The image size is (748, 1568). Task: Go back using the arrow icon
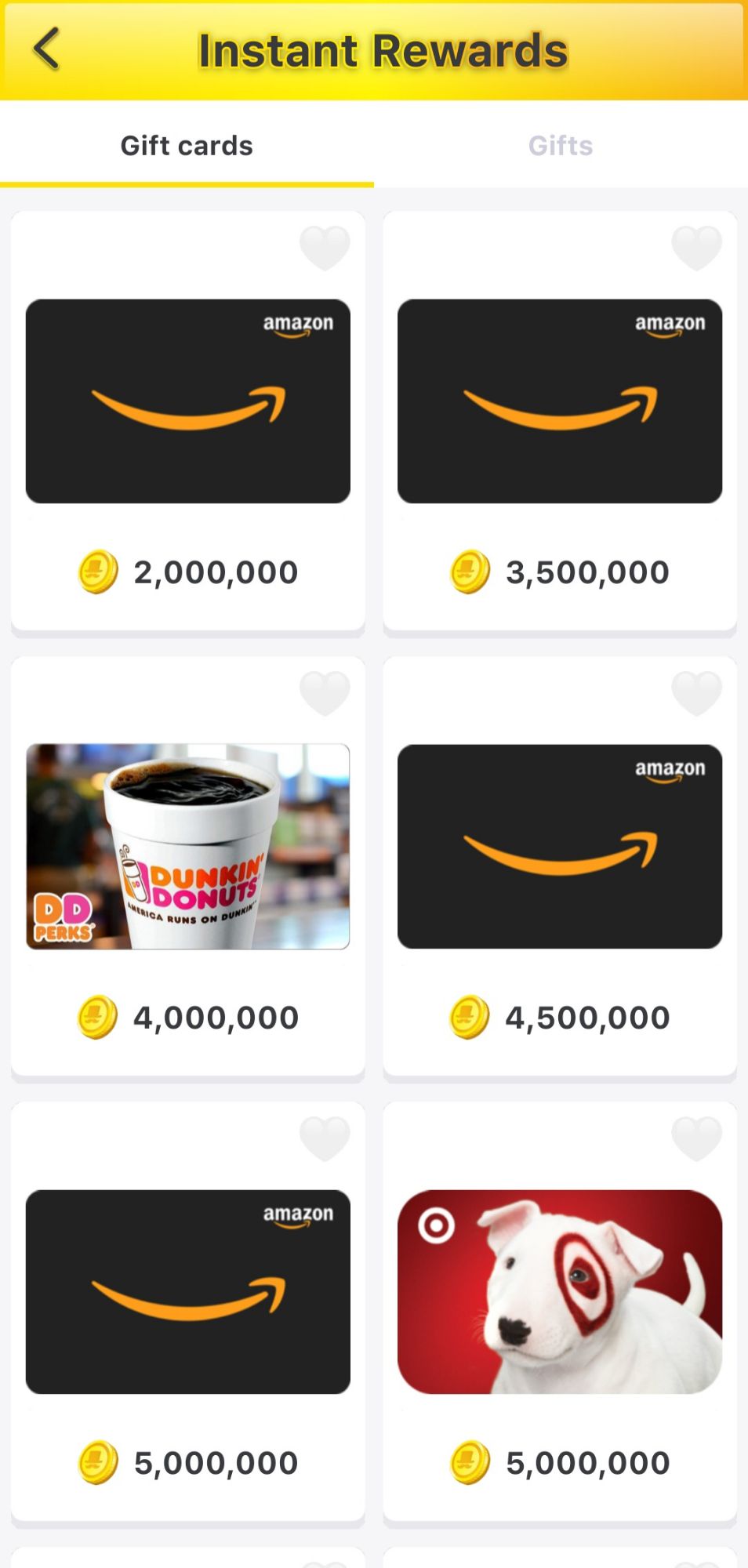tap(47, 49)
